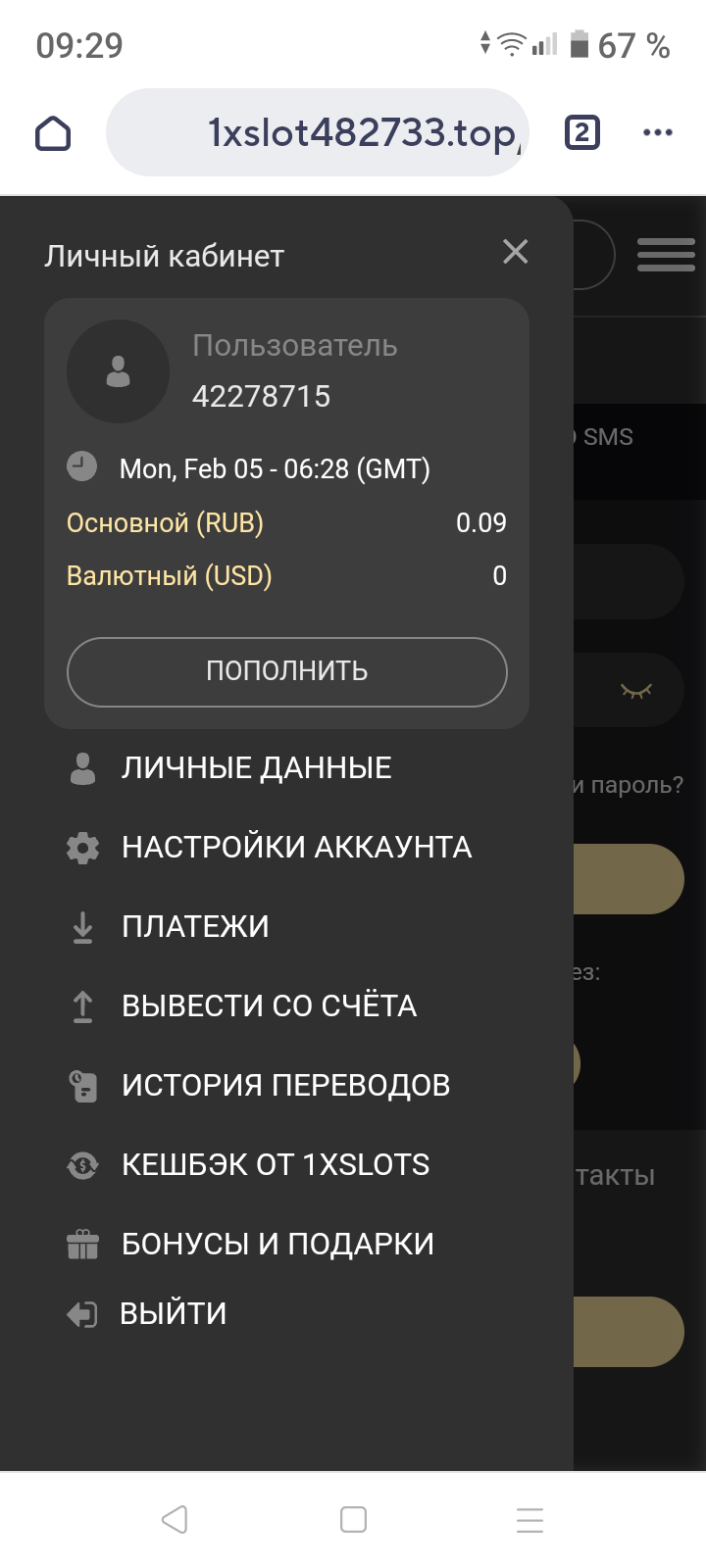Tap the hamburger menu icon
706x1568 pixels.
[666, 255]
